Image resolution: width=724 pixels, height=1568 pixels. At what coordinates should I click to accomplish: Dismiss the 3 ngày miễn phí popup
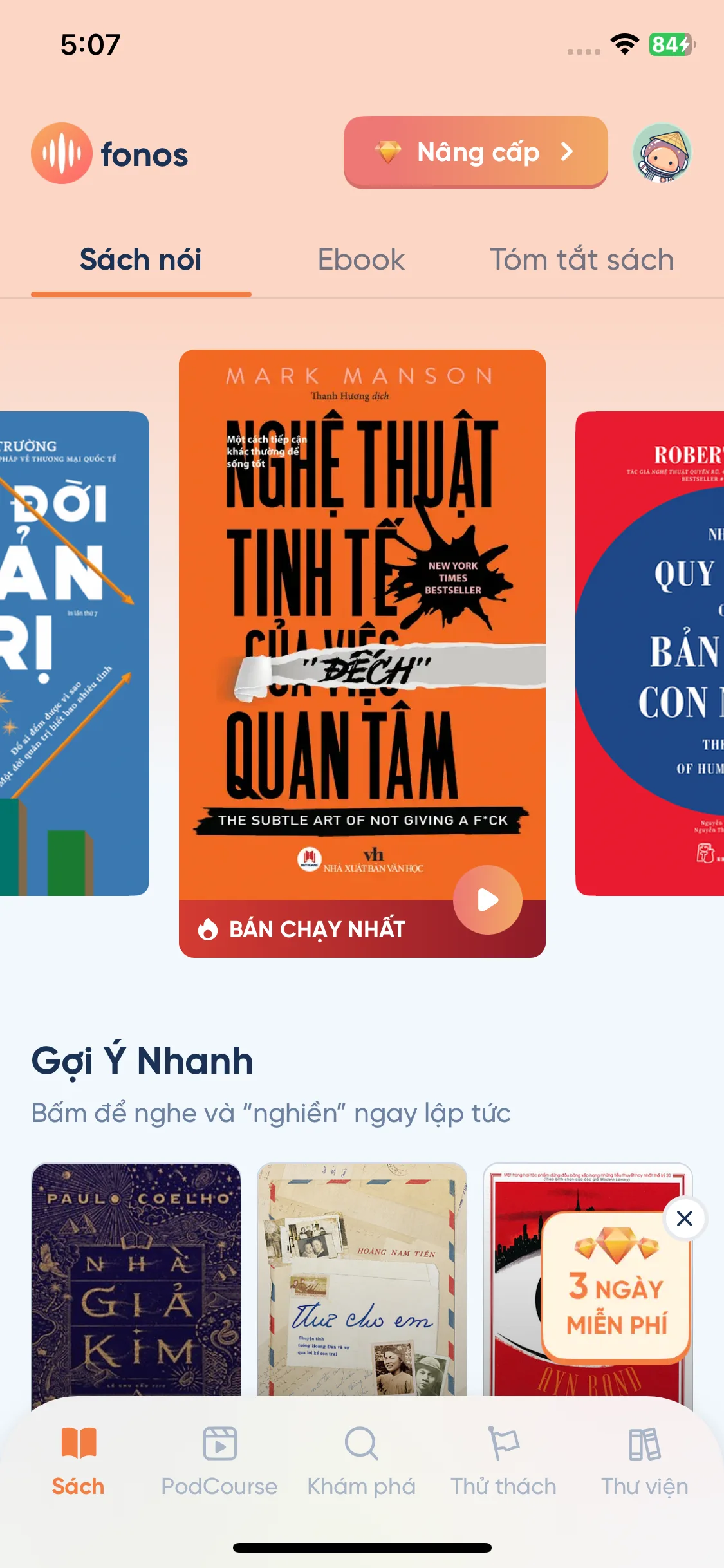point(685,1218)
